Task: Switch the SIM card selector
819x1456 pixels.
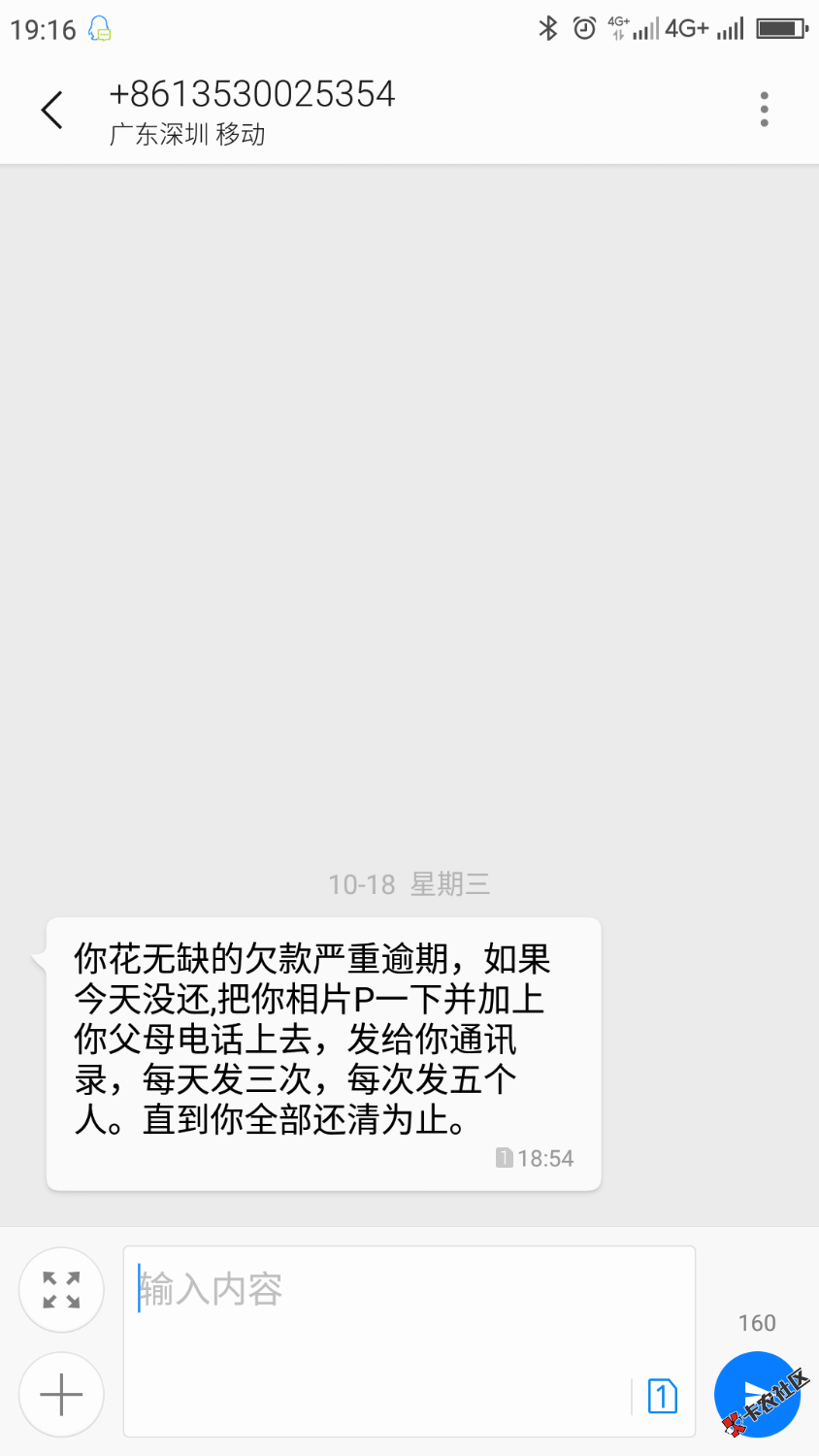Action: pos(662,1396)
